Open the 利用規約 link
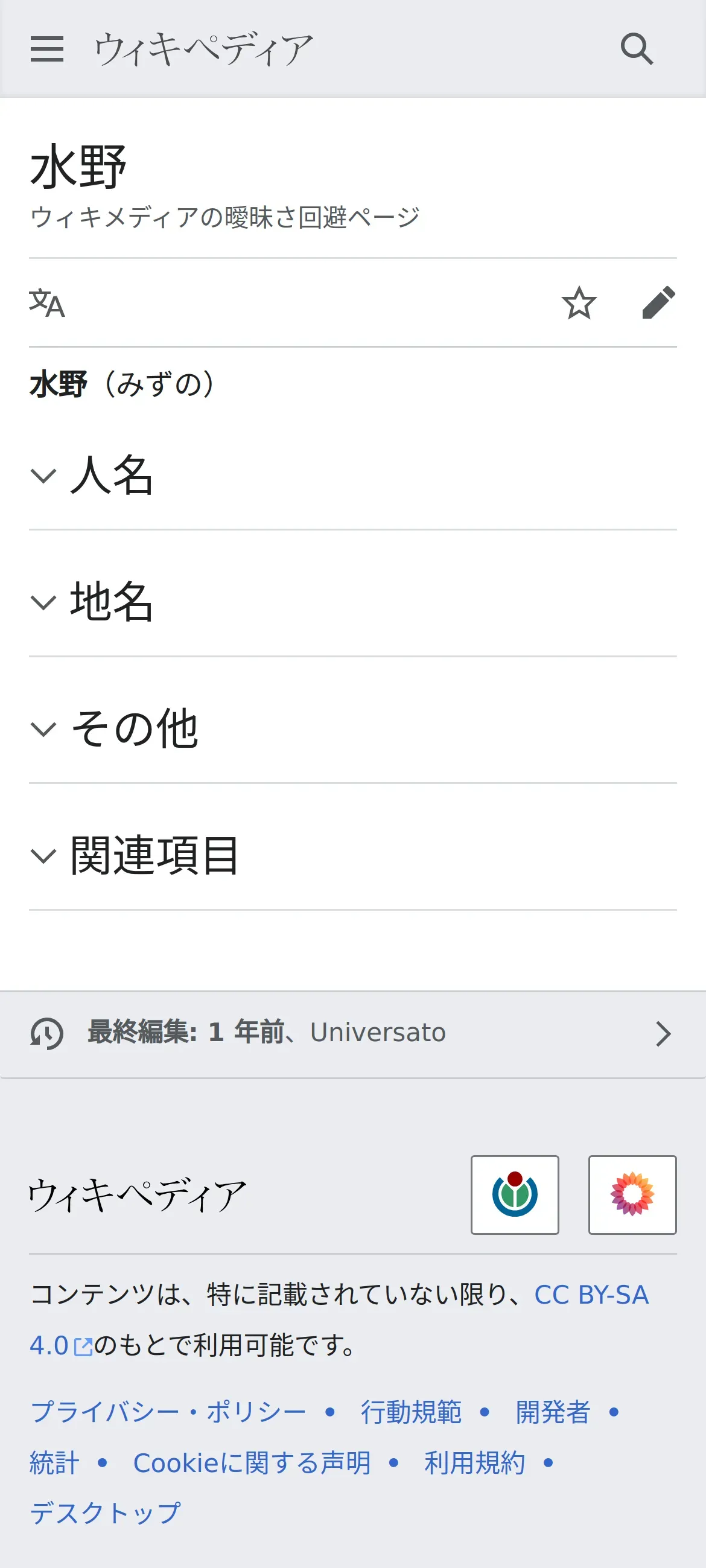Viewport: 706px width, 1568px height. pyautogui.click(x=475, y=1462)
